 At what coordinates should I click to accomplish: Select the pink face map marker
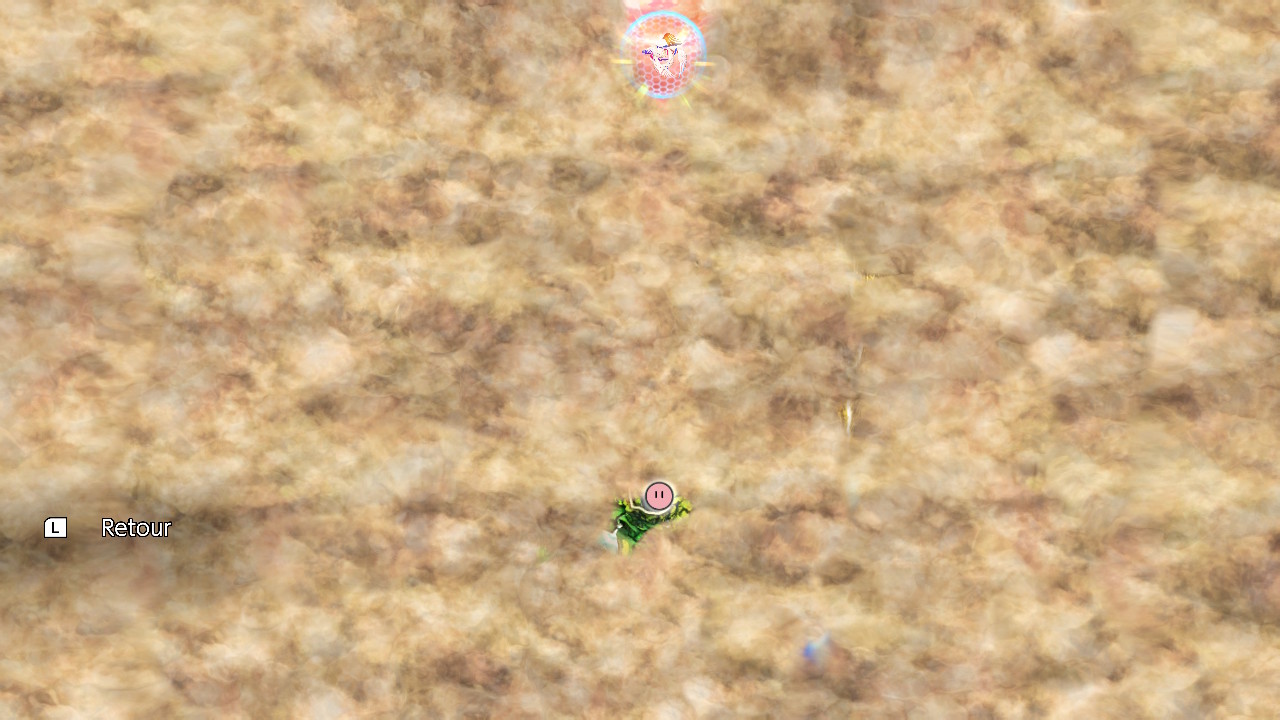(658, 496)
